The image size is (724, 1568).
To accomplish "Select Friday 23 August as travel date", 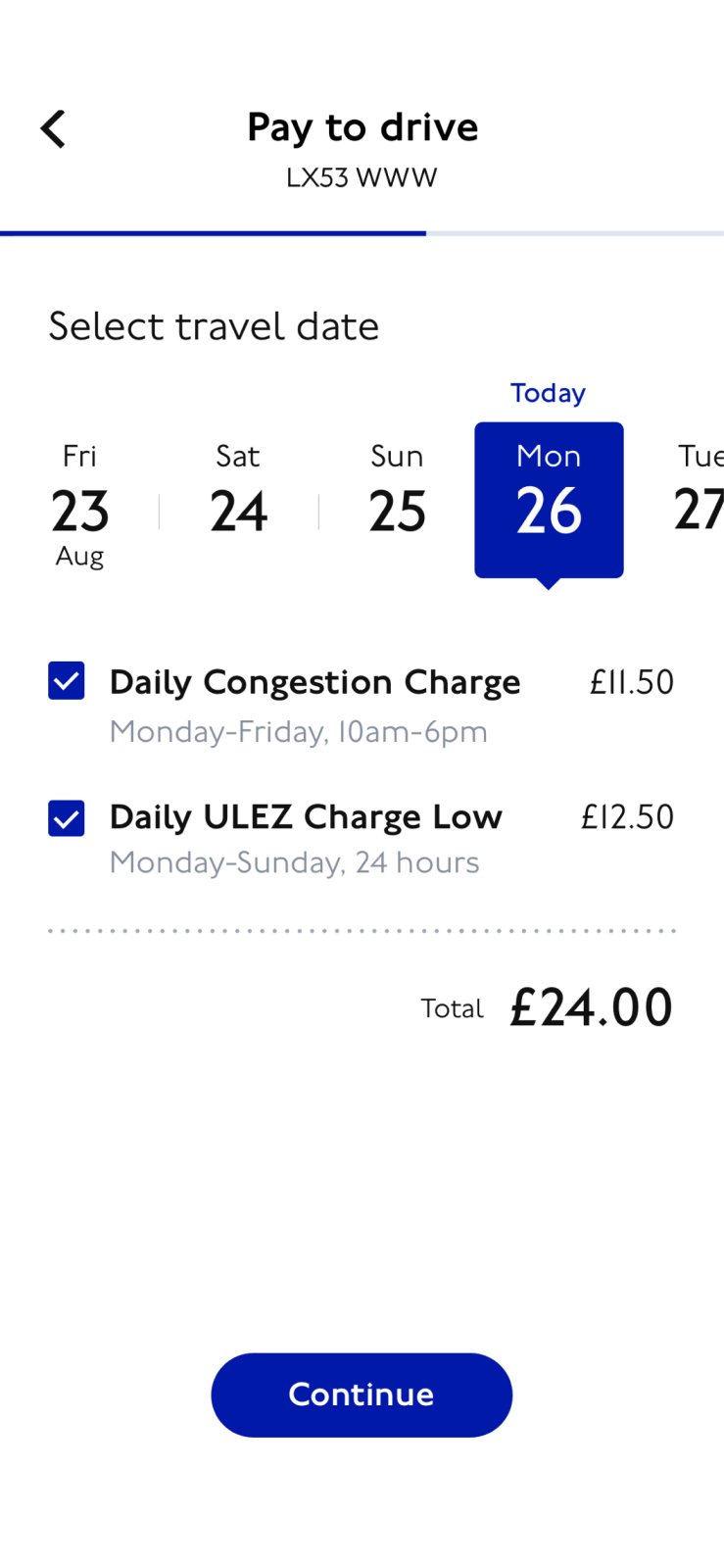I will click(80, 500).
